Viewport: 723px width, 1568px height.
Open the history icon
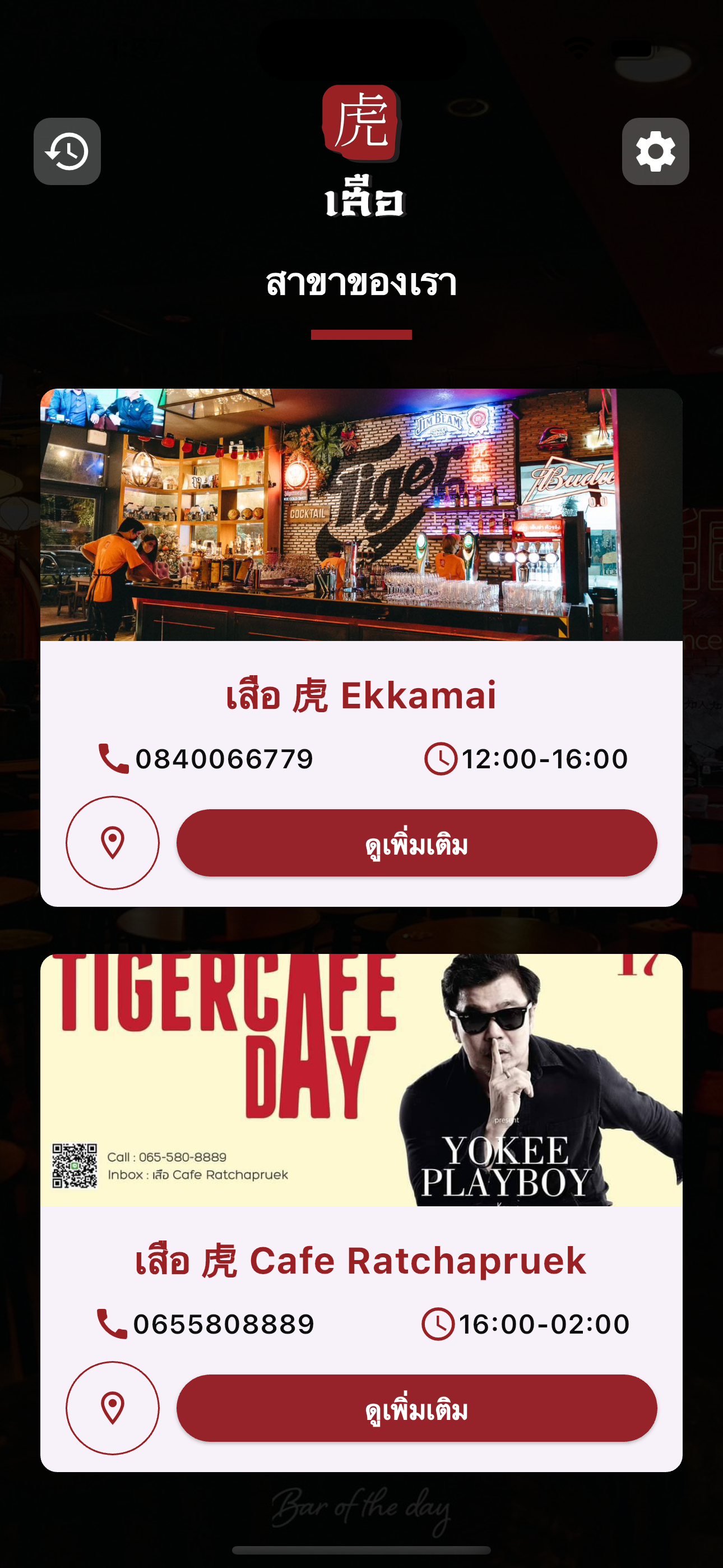pyautogui.click(x=67, y=151)
